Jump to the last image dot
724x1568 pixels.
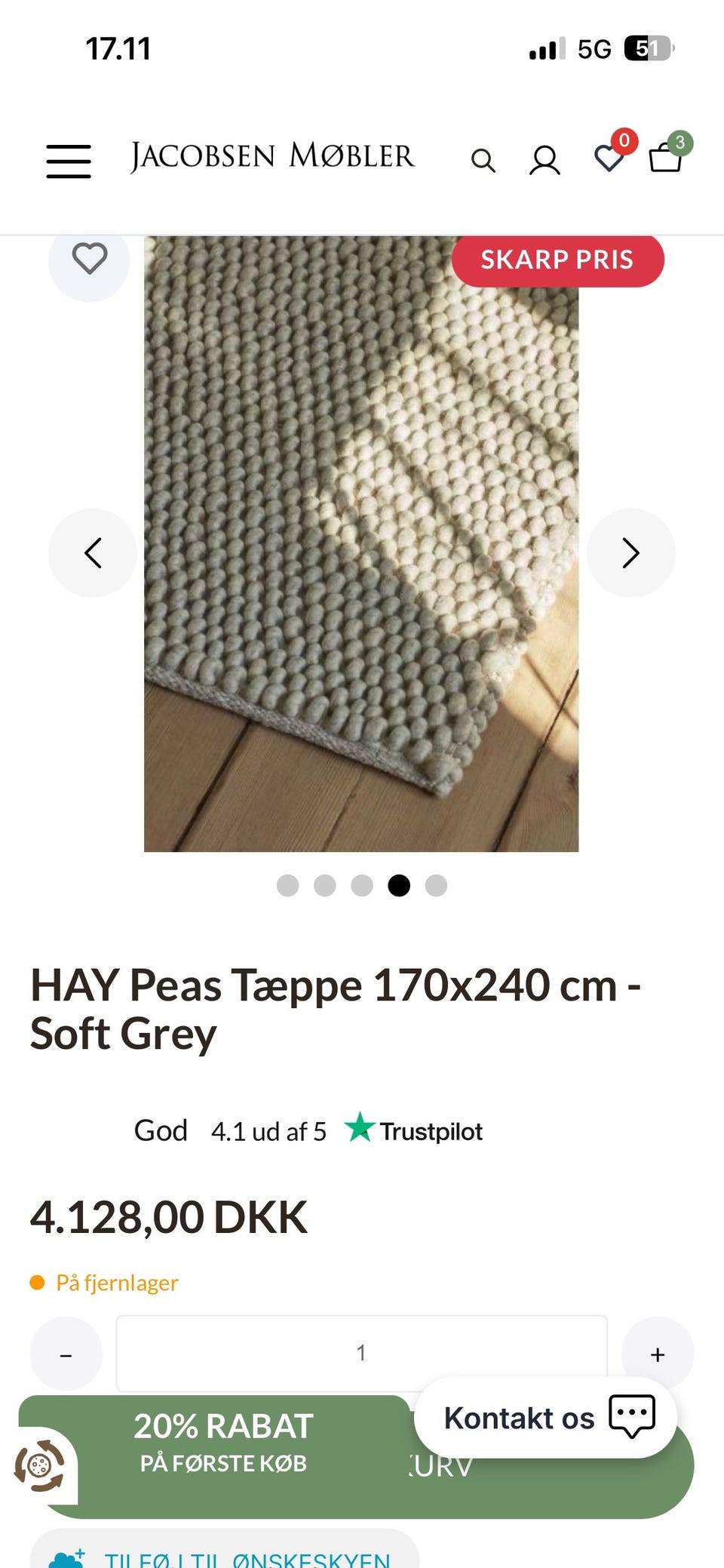tap(436, 885)
